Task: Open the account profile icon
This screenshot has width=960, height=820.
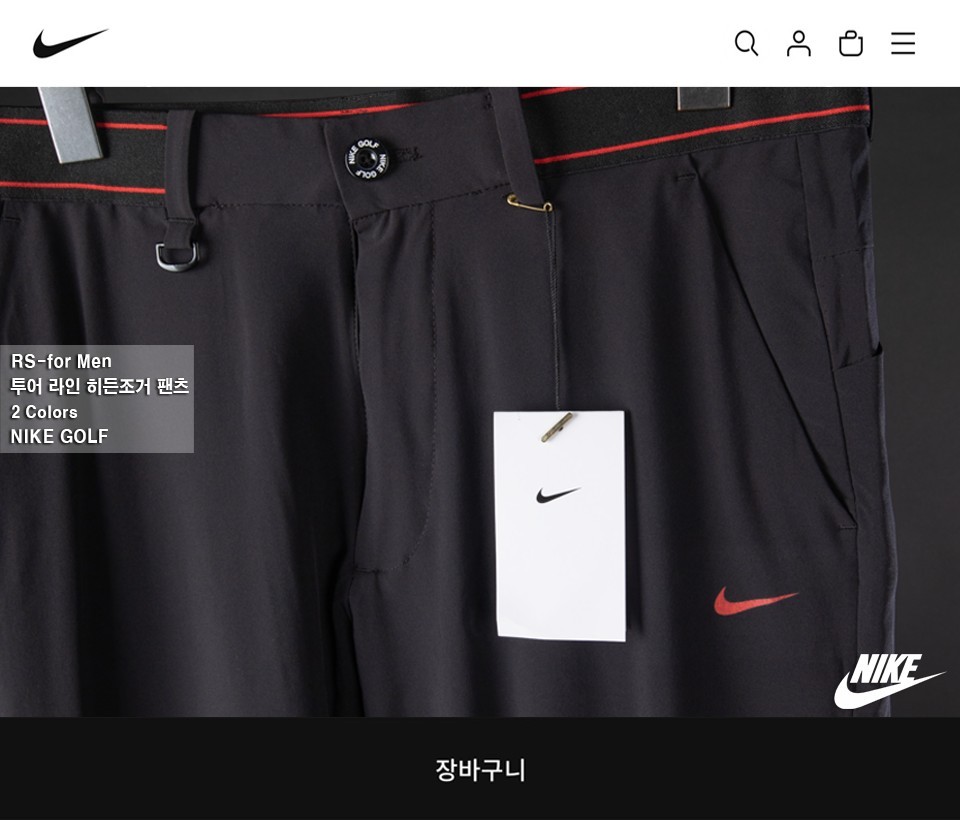Action: [x=798, y=43]
